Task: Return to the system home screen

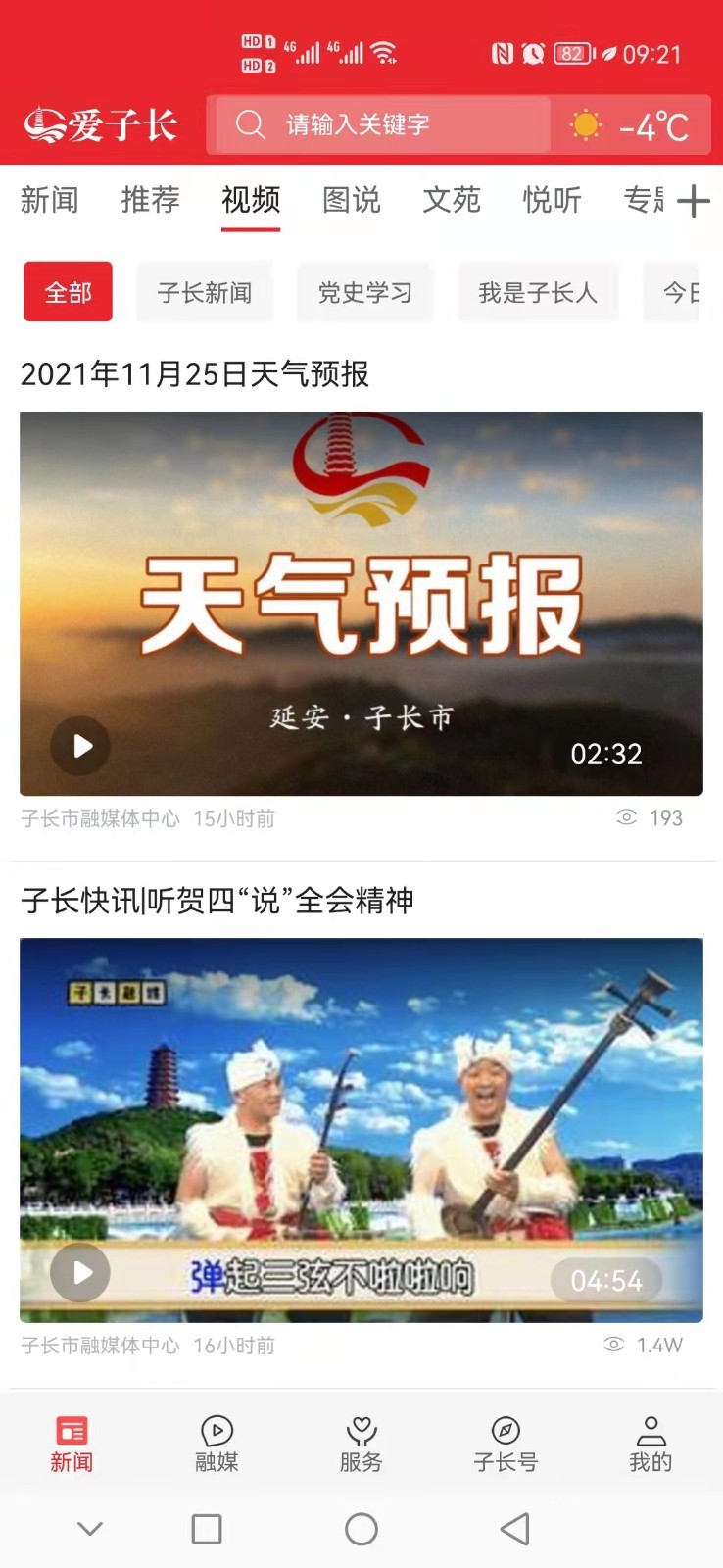Action: tap(361, 1529)
